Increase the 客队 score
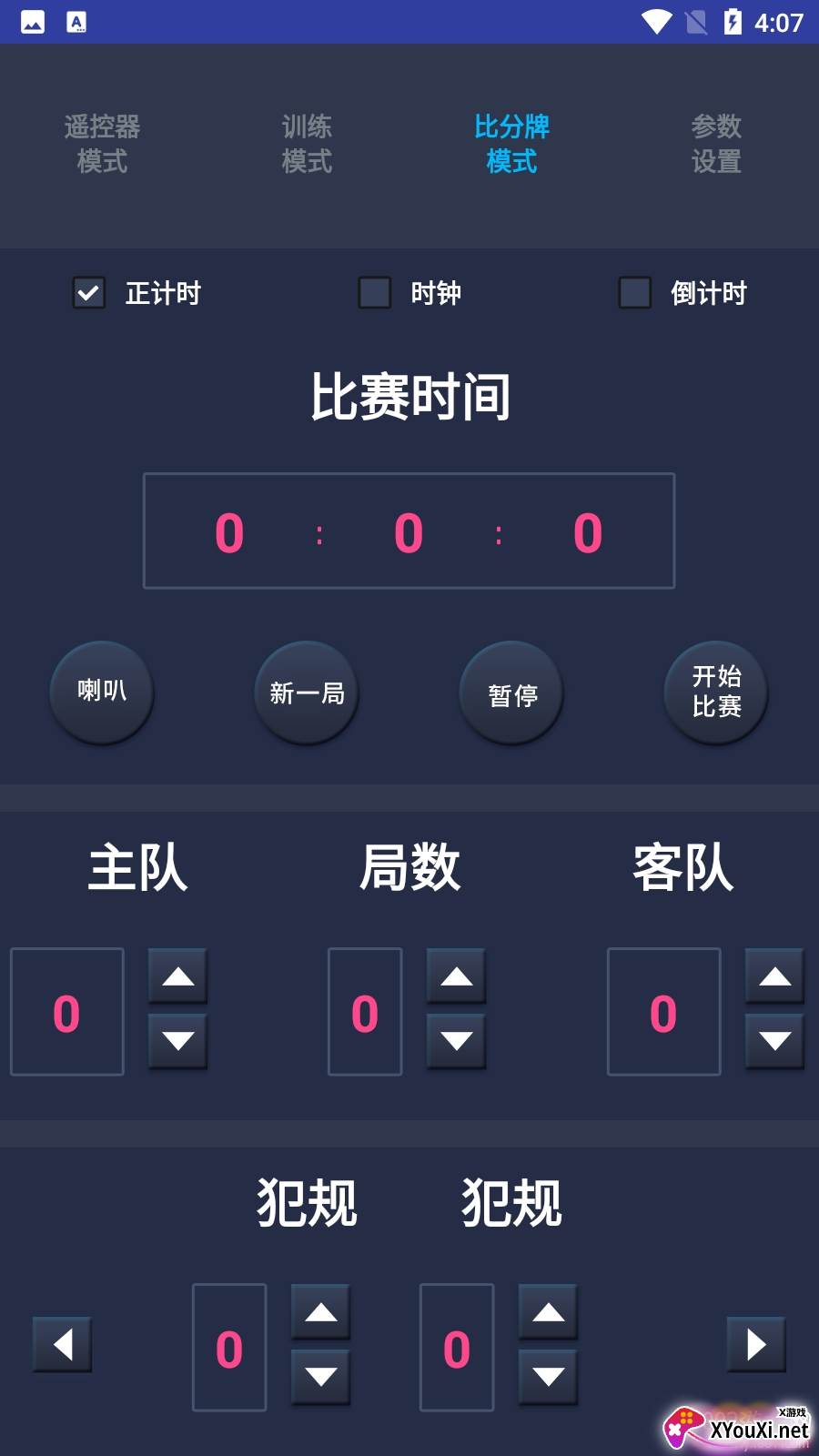Viewport: 819px width, 1456px height. coord(775,977)
